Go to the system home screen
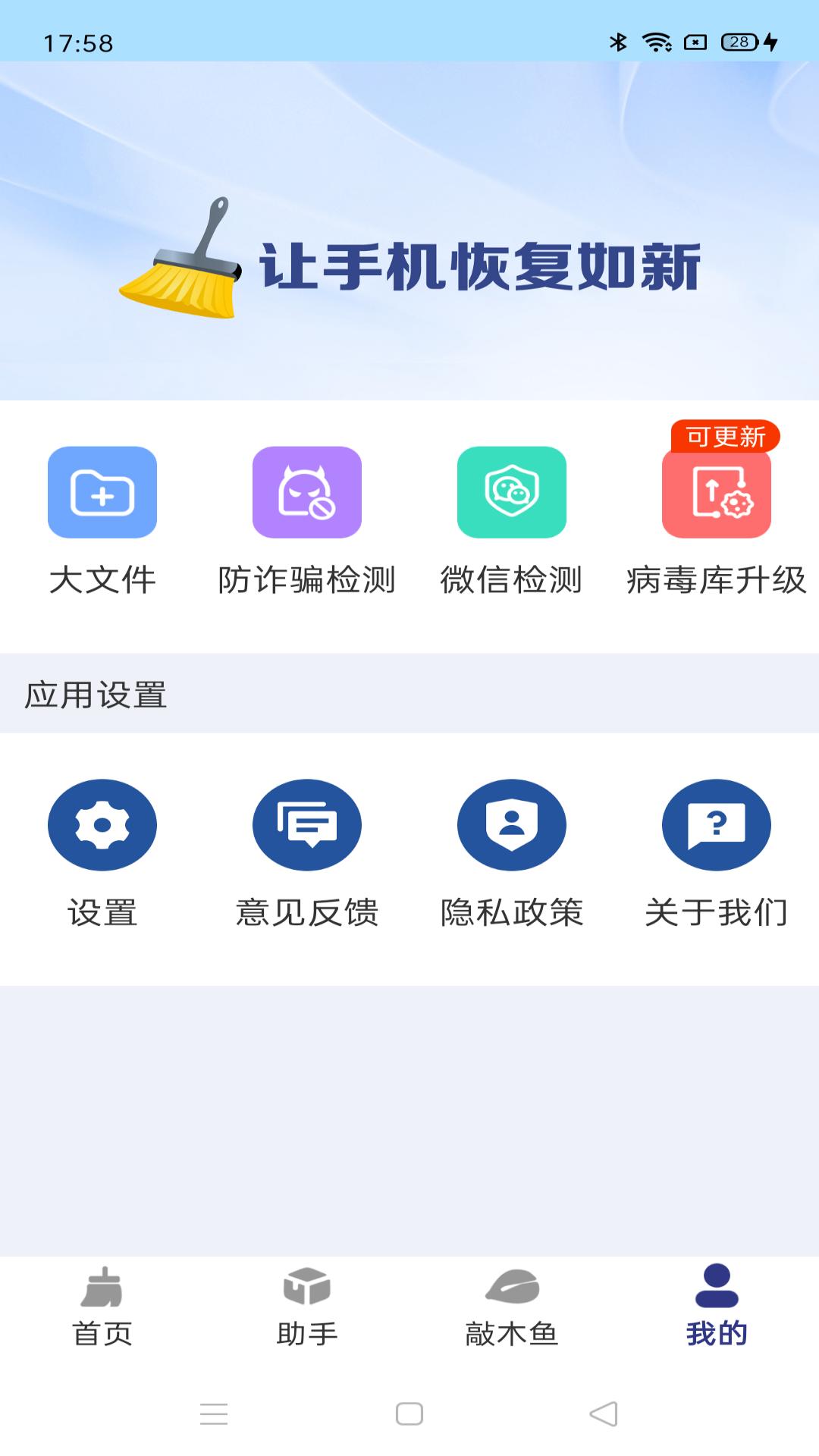 (x=409, y=1414)
